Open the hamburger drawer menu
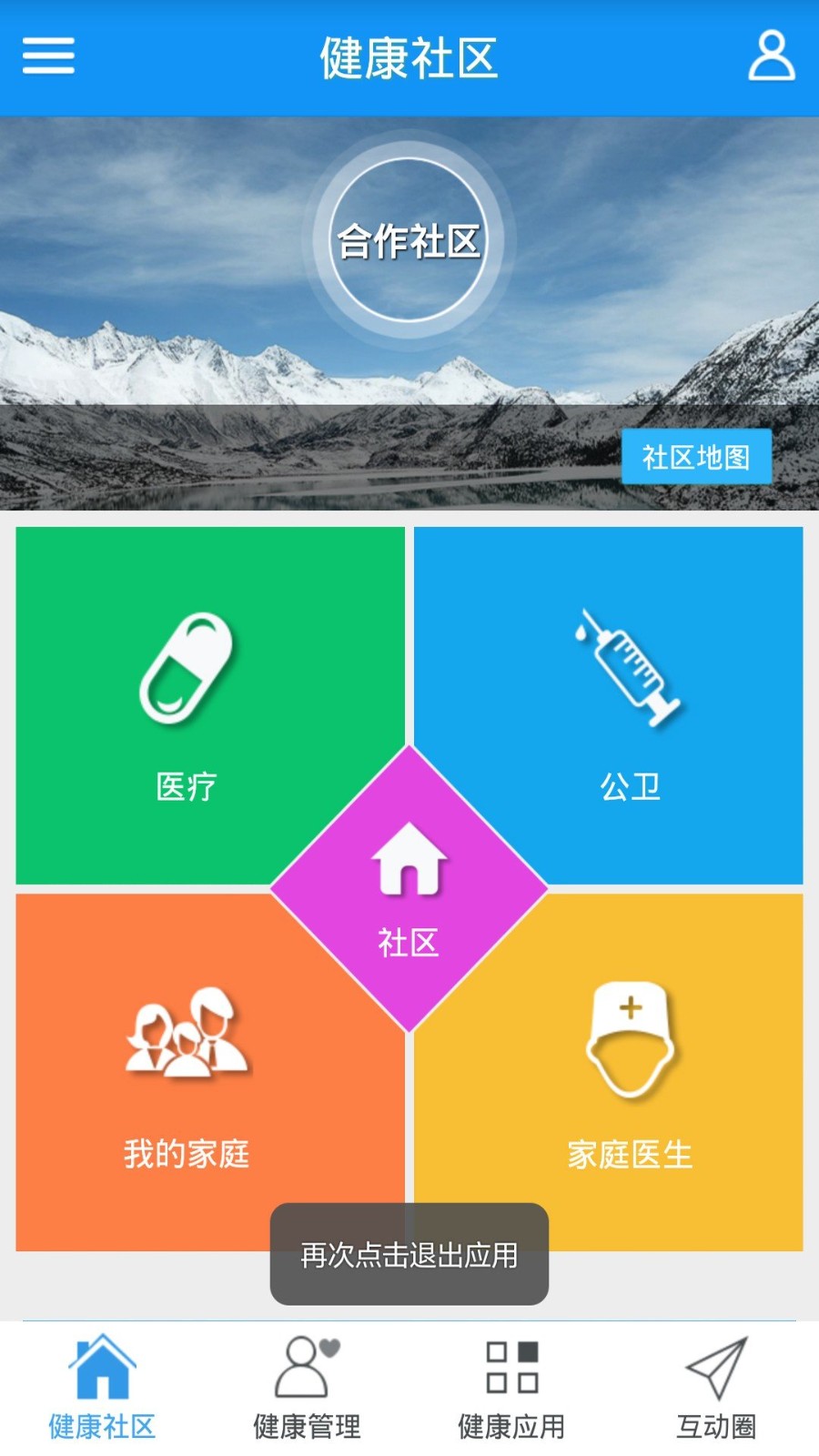Screen dimensions: 819x1456 48,56
